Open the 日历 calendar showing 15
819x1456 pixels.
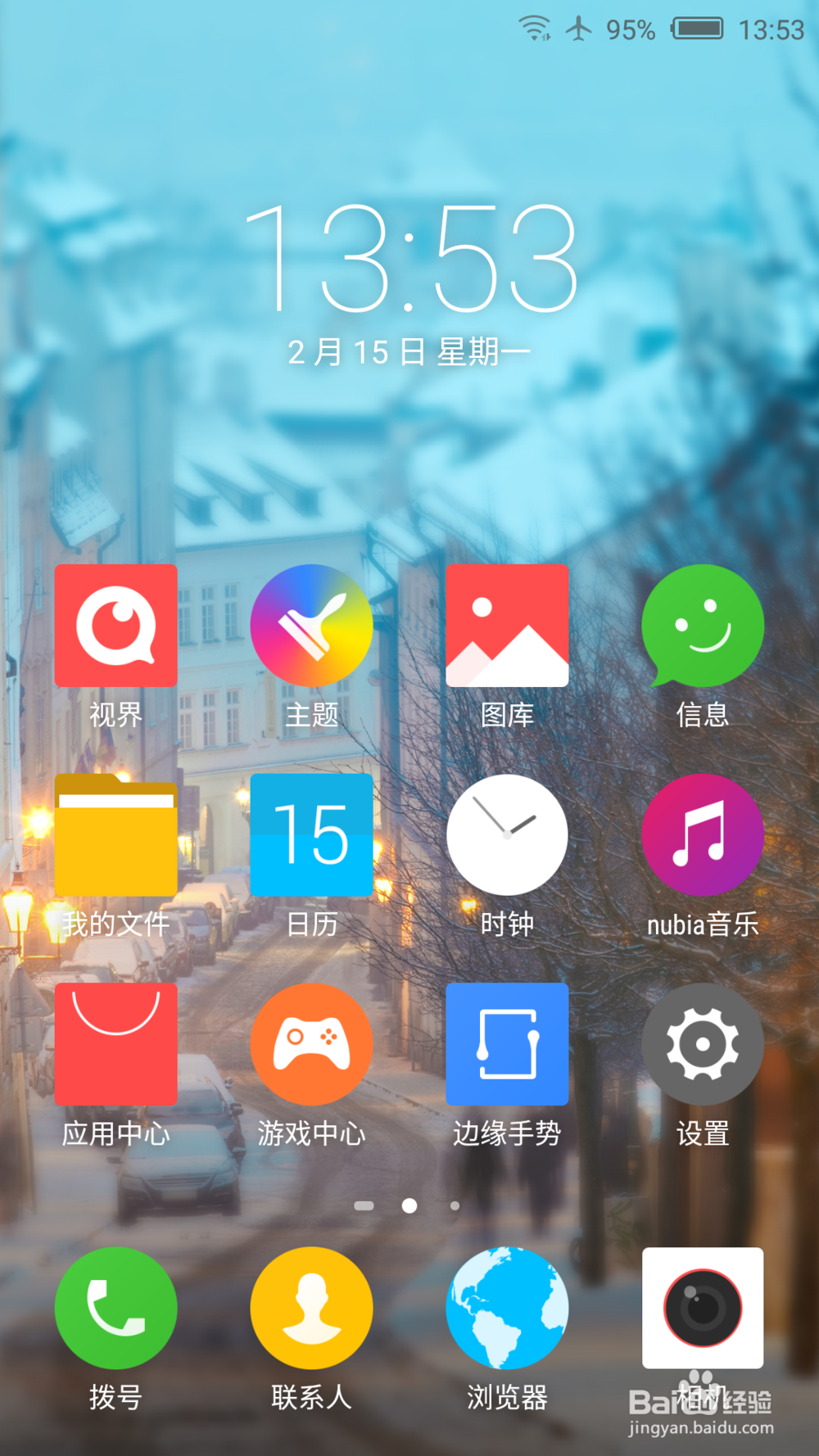(311, 834)
